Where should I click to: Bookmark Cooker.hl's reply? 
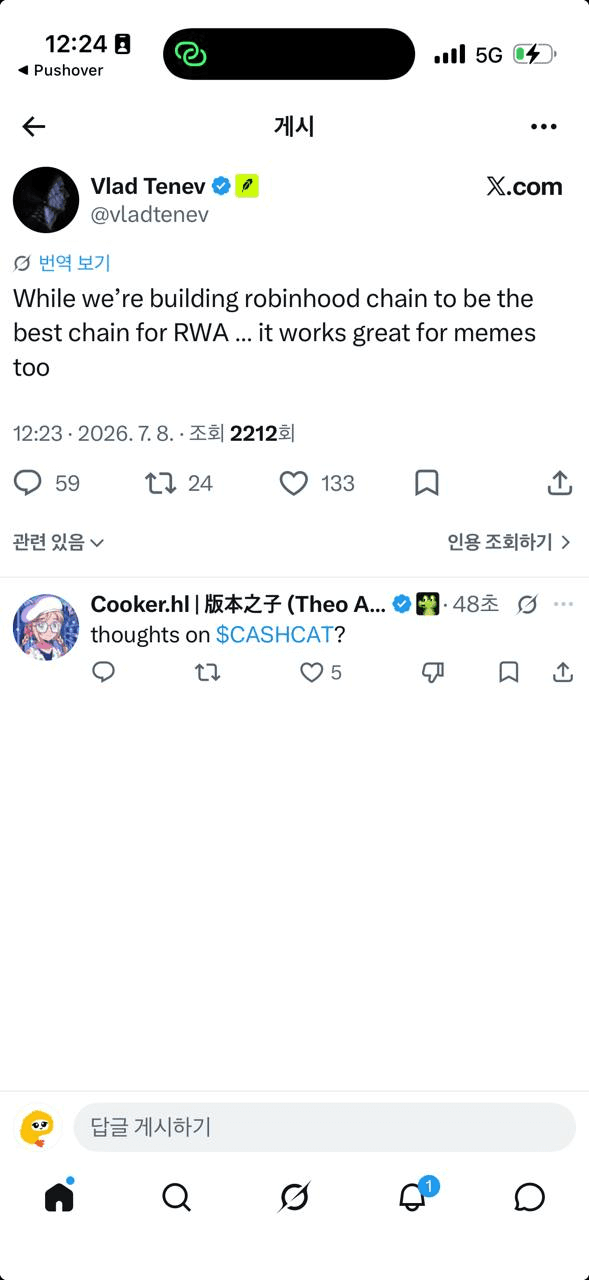509,673
